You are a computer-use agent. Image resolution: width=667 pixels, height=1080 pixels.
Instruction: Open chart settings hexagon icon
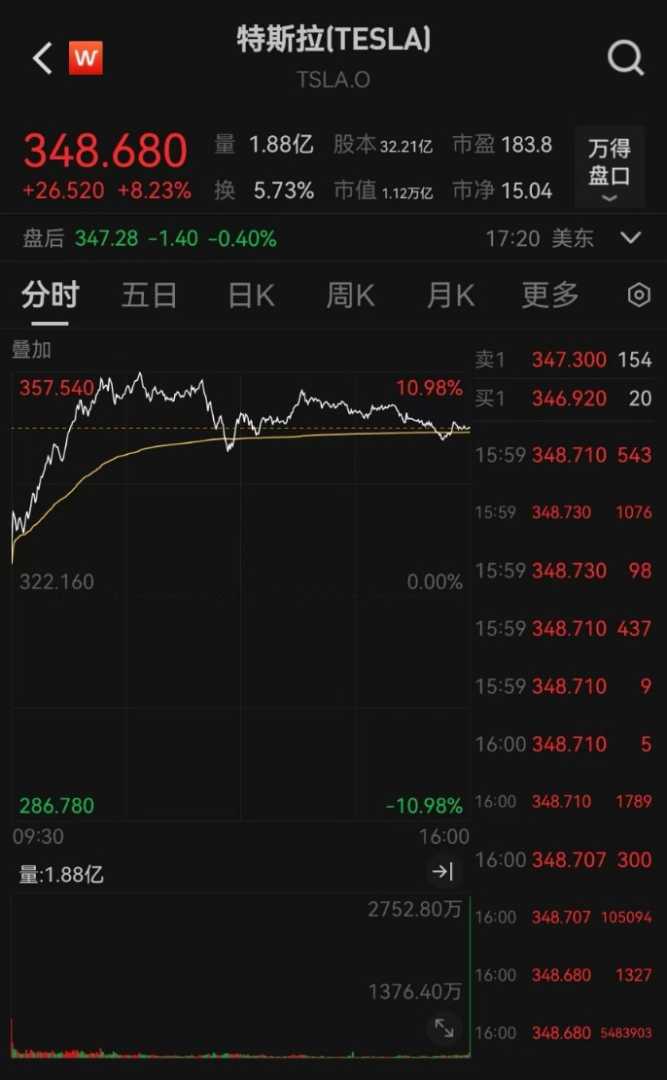click(x=638, y=295)
